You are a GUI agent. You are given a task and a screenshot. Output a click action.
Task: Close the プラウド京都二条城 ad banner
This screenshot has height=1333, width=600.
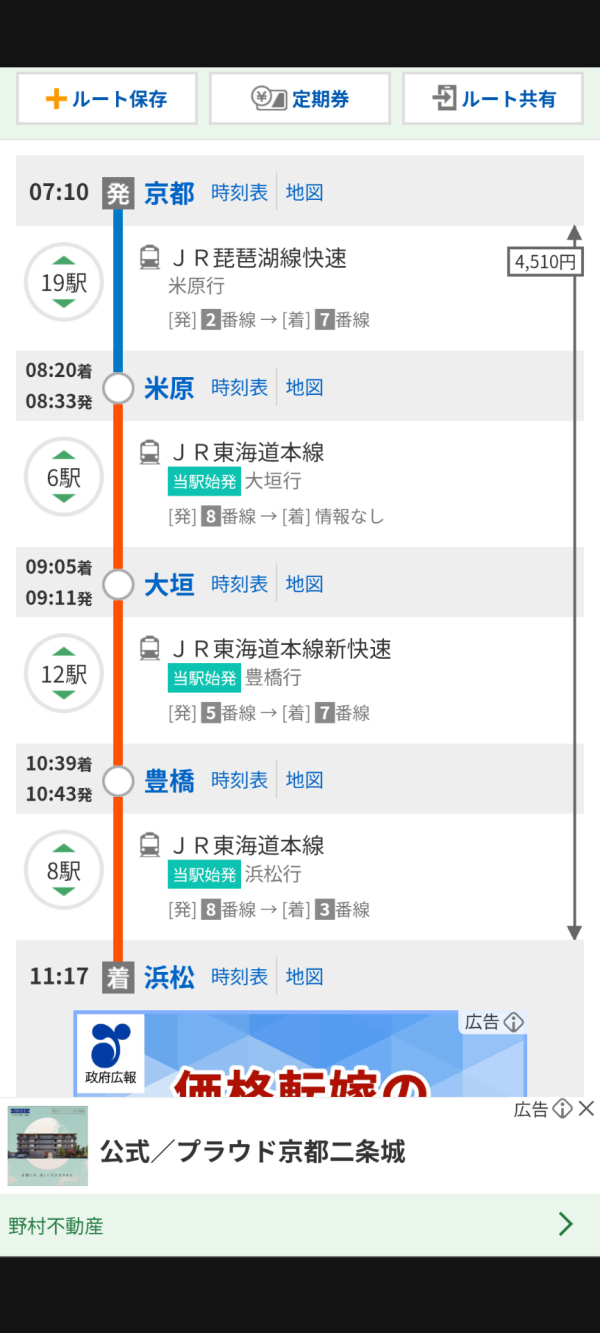click(587, 1108)
